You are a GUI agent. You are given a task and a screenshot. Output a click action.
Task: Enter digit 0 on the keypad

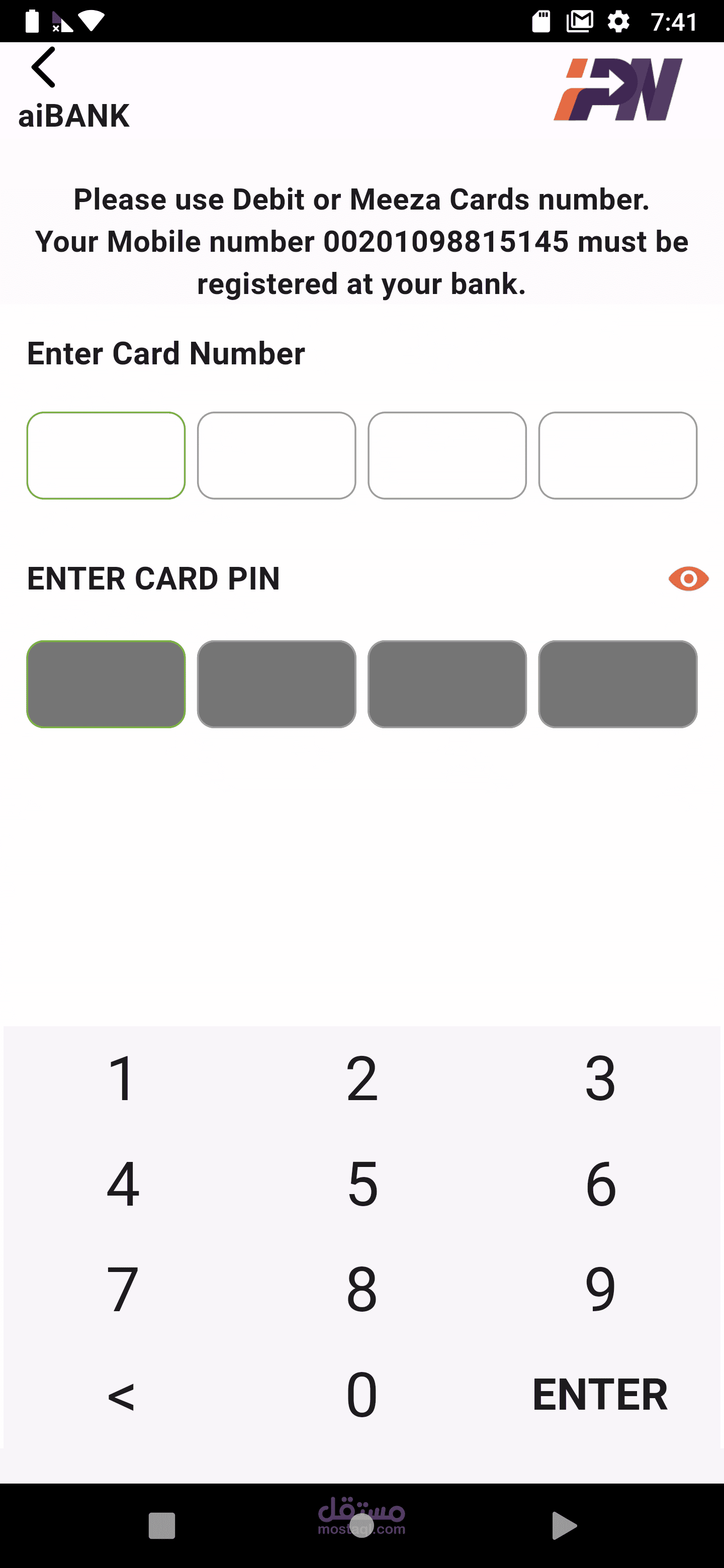point(361,1394)
